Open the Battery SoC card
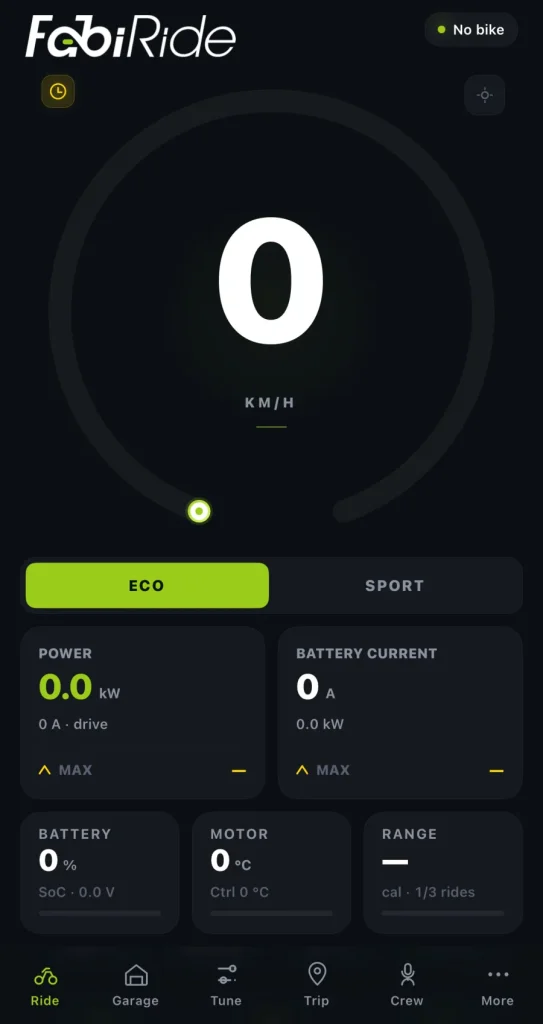The width and height of the screenshot is (543, 1024). click(x=100, y=872)
